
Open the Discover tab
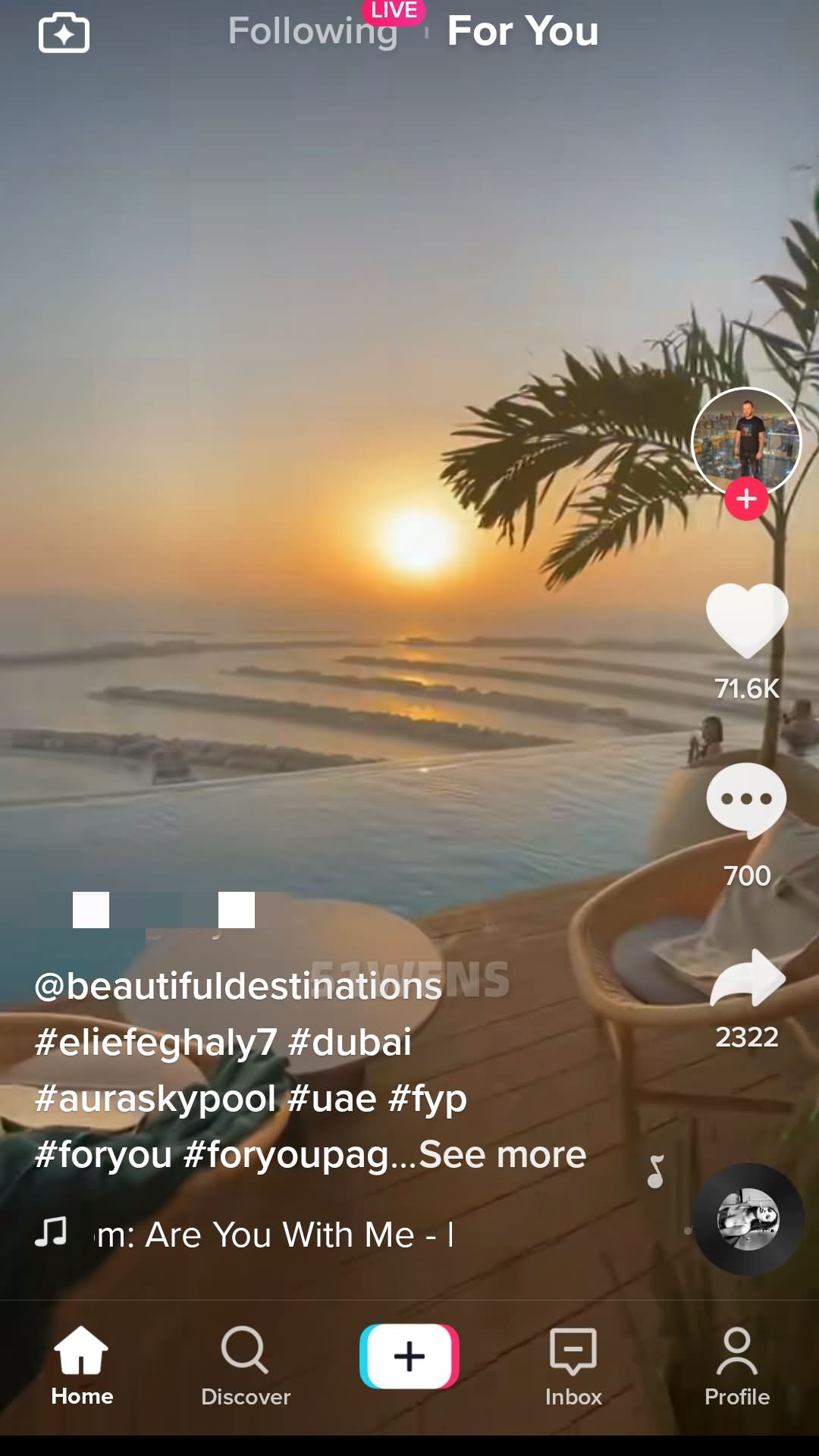245,1366
